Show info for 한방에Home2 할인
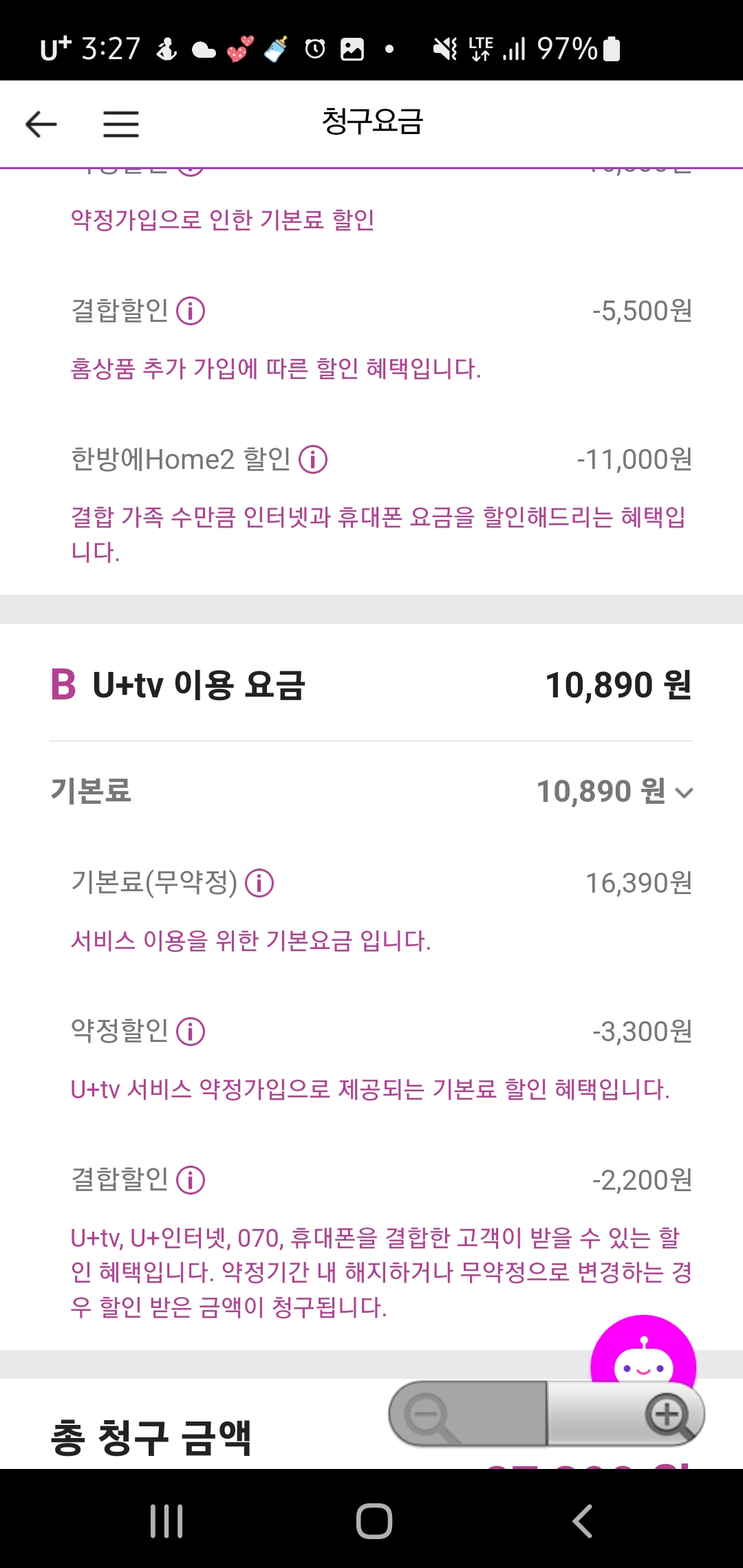This screenshot has height=1568, width=743. [313, 459]
